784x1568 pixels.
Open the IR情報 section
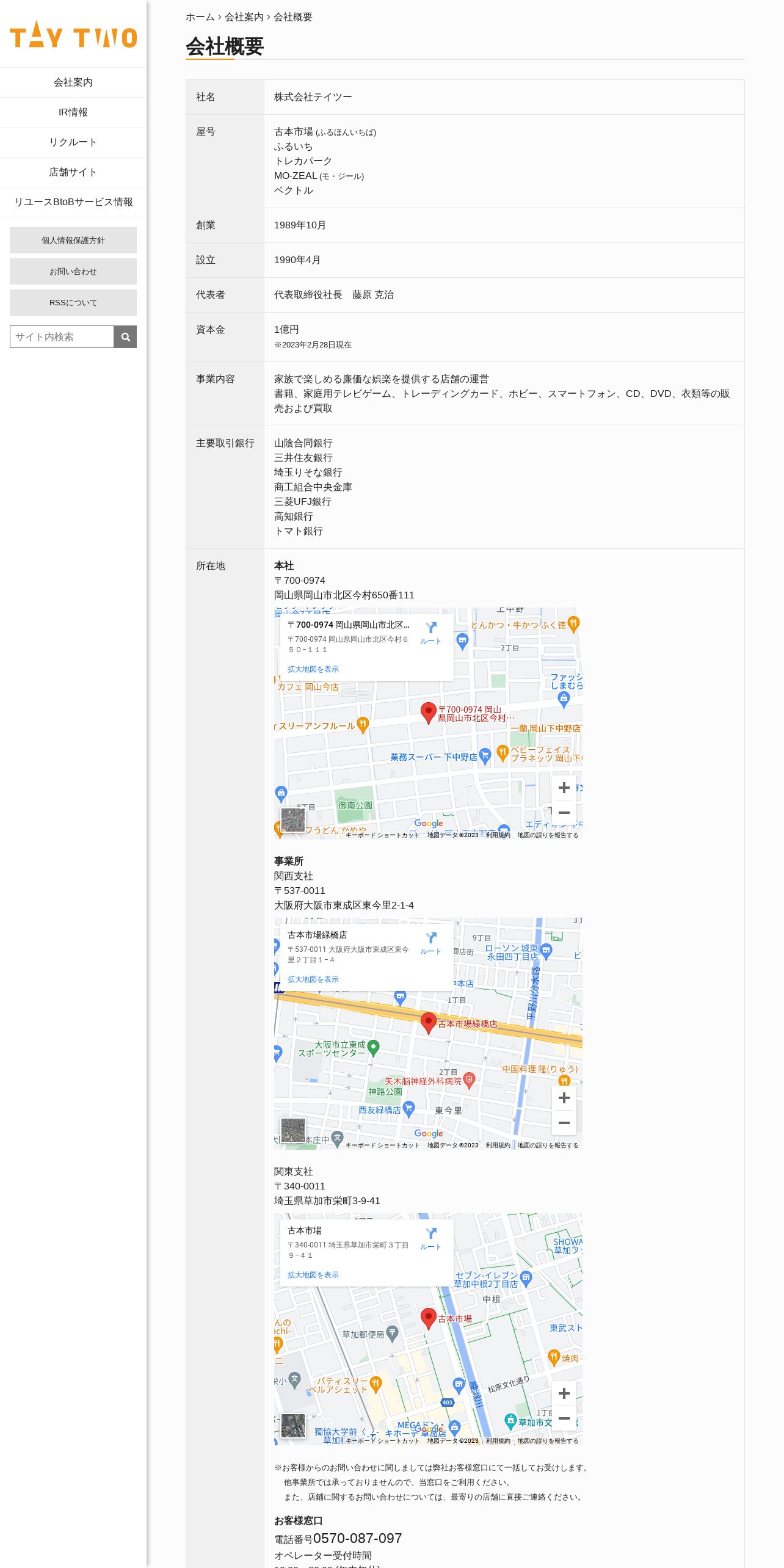[x=73, y=112]
